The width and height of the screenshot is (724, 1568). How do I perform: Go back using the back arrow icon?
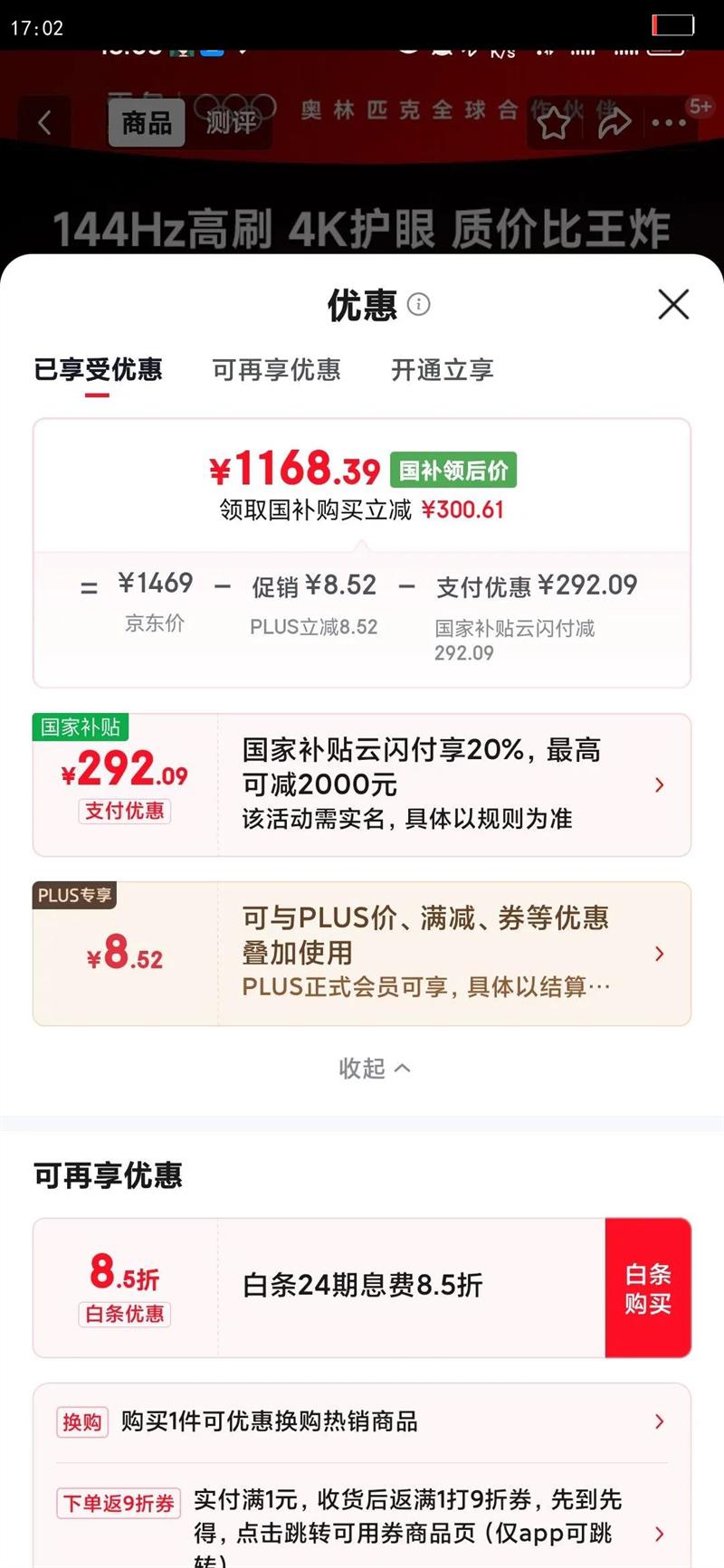click(43, 124)
